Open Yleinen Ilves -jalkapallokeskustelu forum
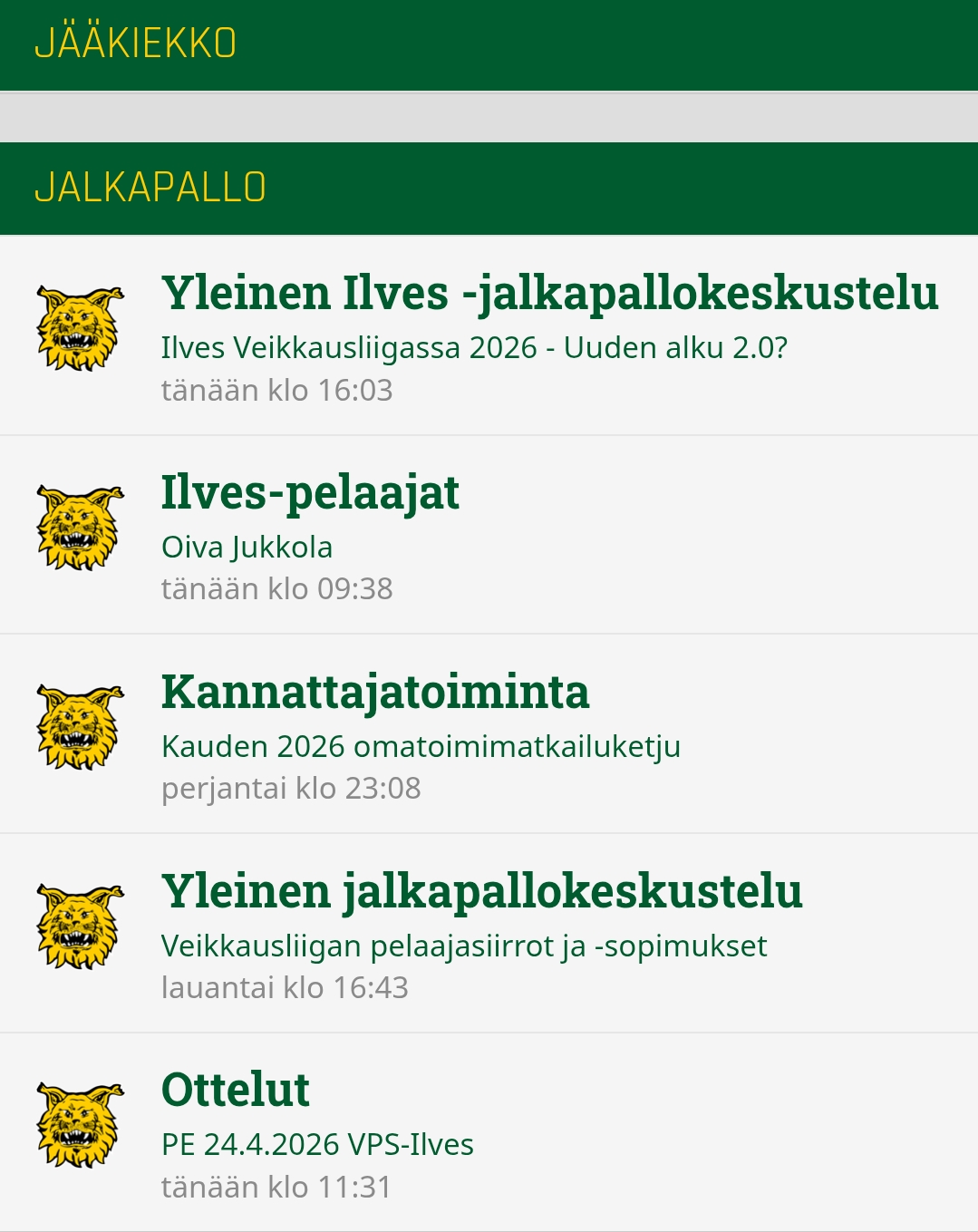Image resolution: width=978 pixels, height=1232 pixels. [549, 293]
